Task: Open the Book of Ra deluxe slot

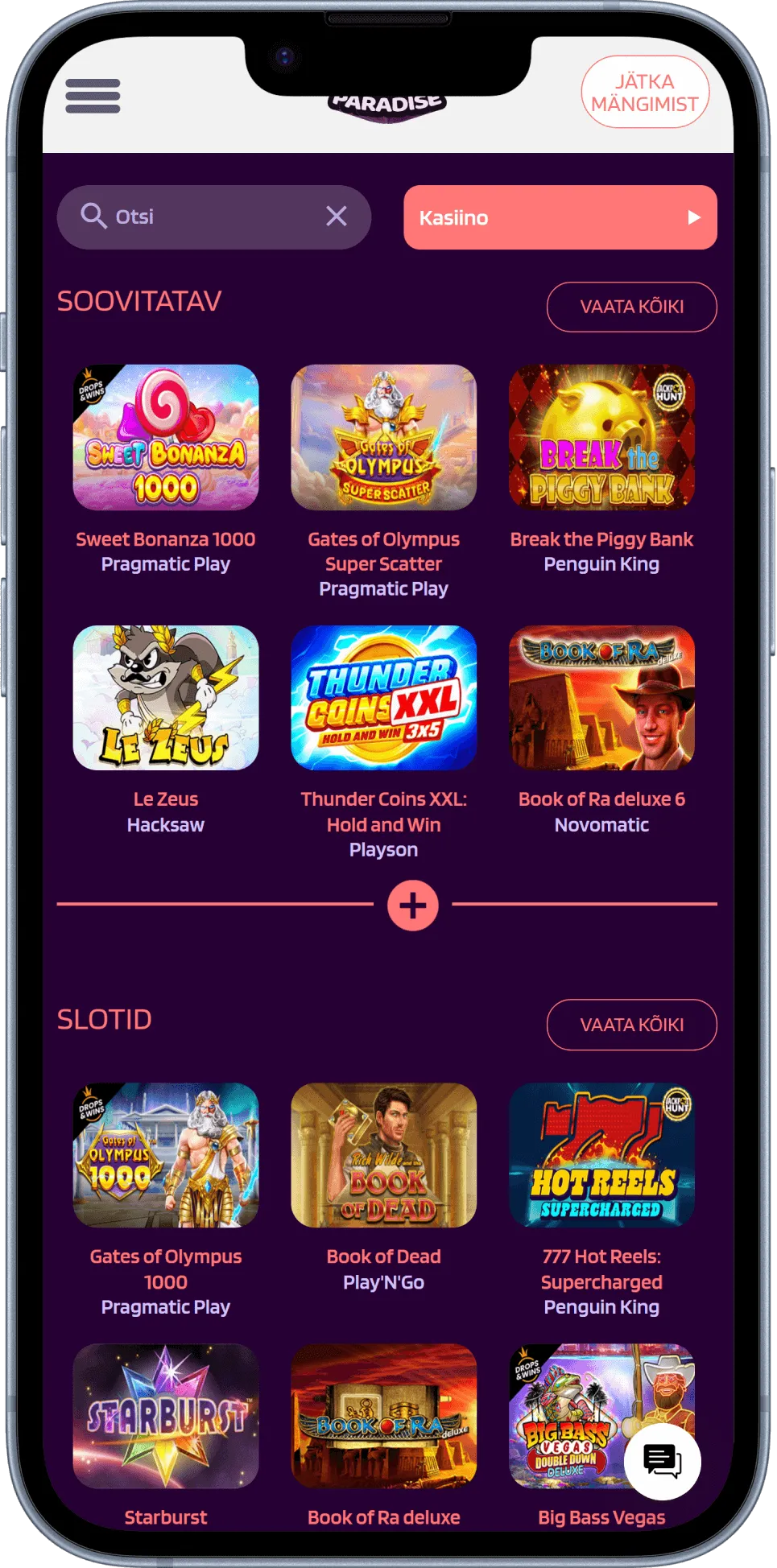Action: pyautogui.click(x=383, y=1415)
